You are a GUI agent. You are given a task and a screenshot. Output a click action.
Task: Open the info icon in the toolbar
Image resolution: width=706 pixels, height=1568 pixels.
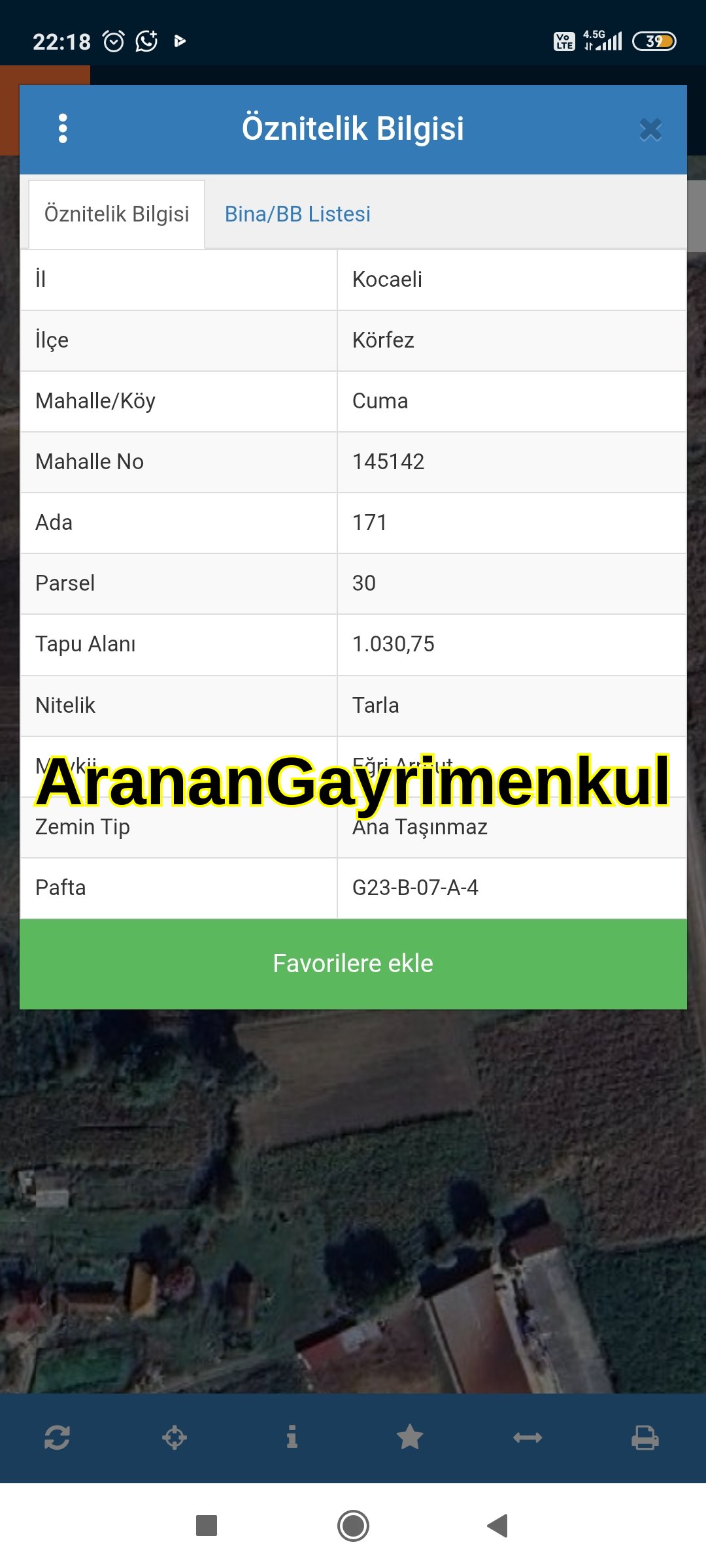(x=292, y=1437)
